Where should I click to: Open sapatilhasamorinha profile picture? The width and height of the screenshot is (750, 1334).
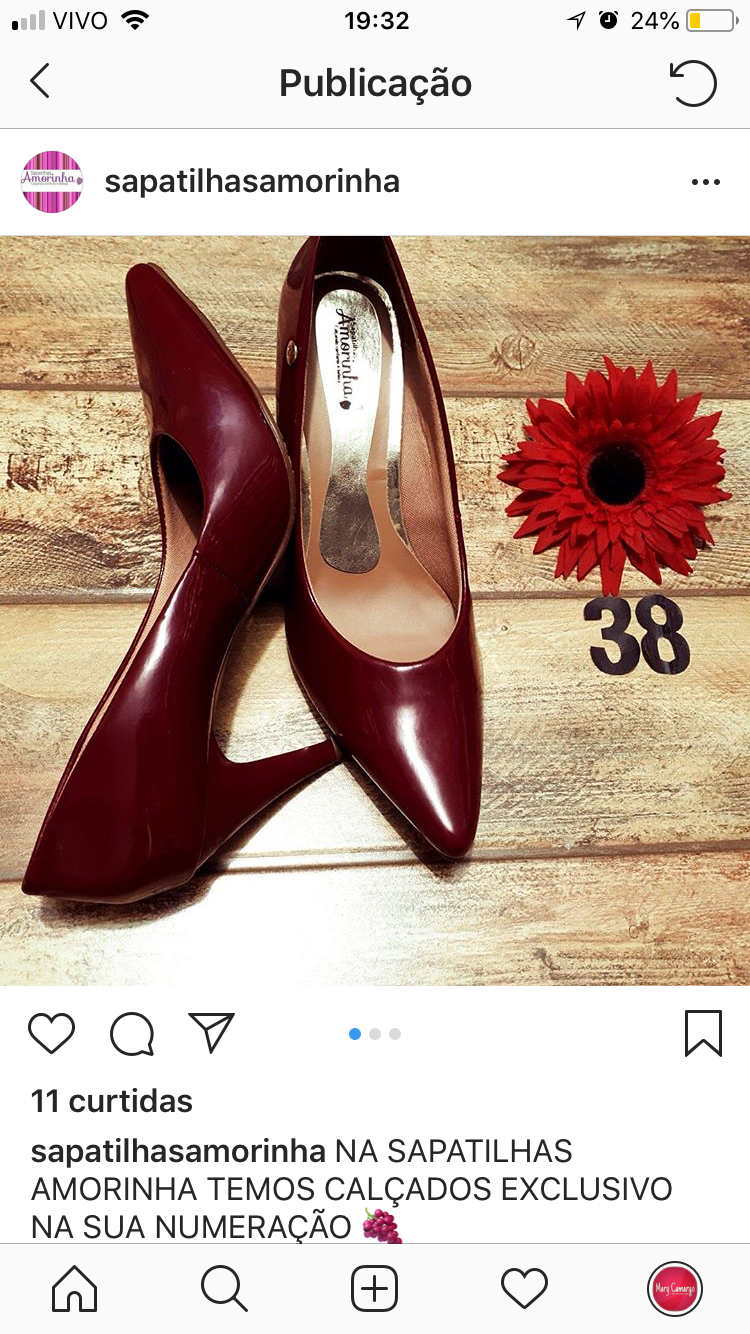(x=52, y=182)
